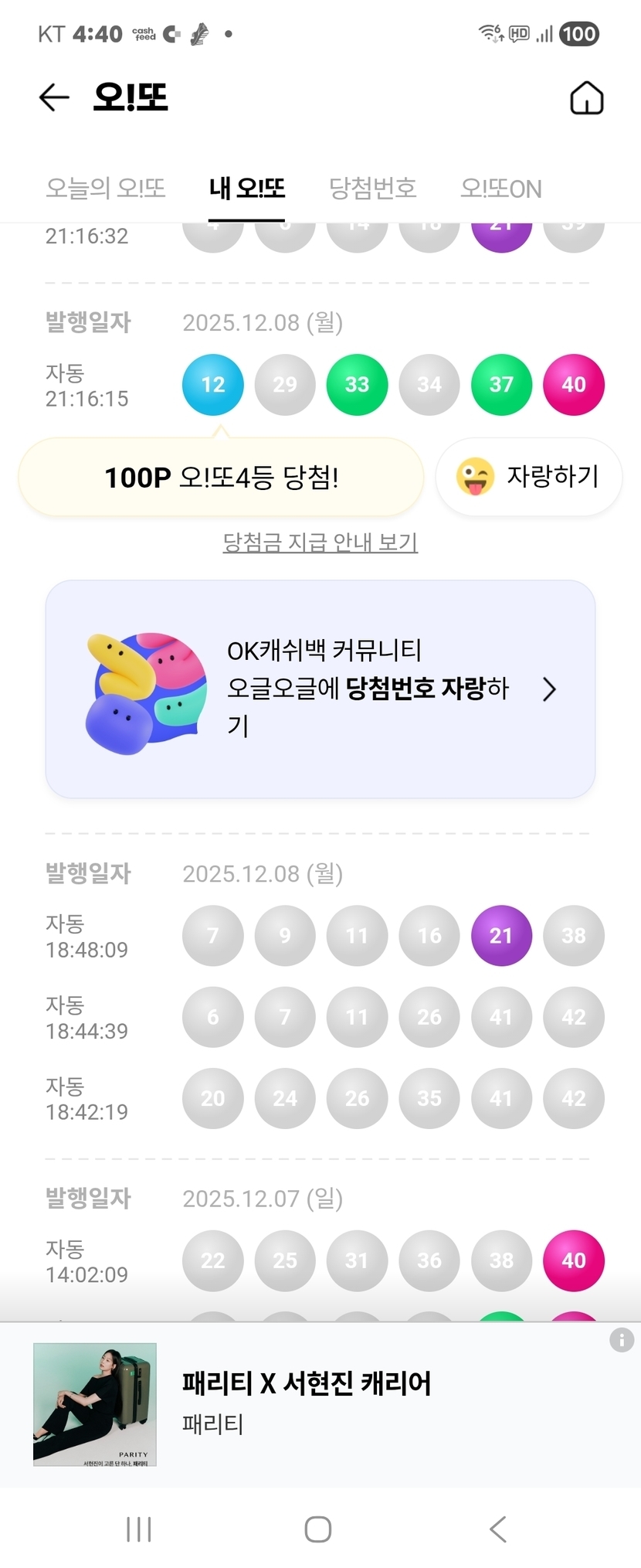This screenshot has width=641, height=1568.
Task: Select the 내 오!또 tab
Action: [247, 189]
